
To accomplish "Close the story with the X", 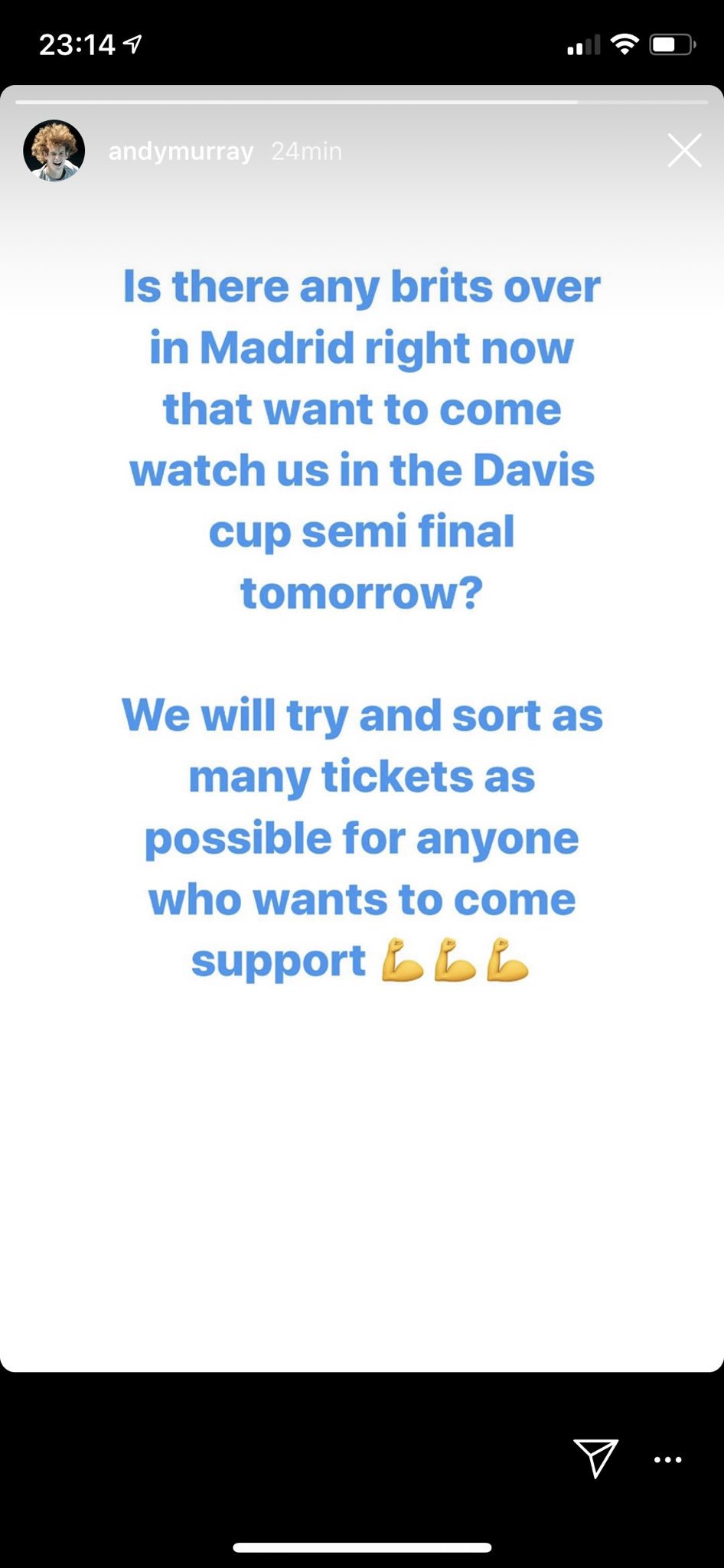I will (x=684, y=150).
